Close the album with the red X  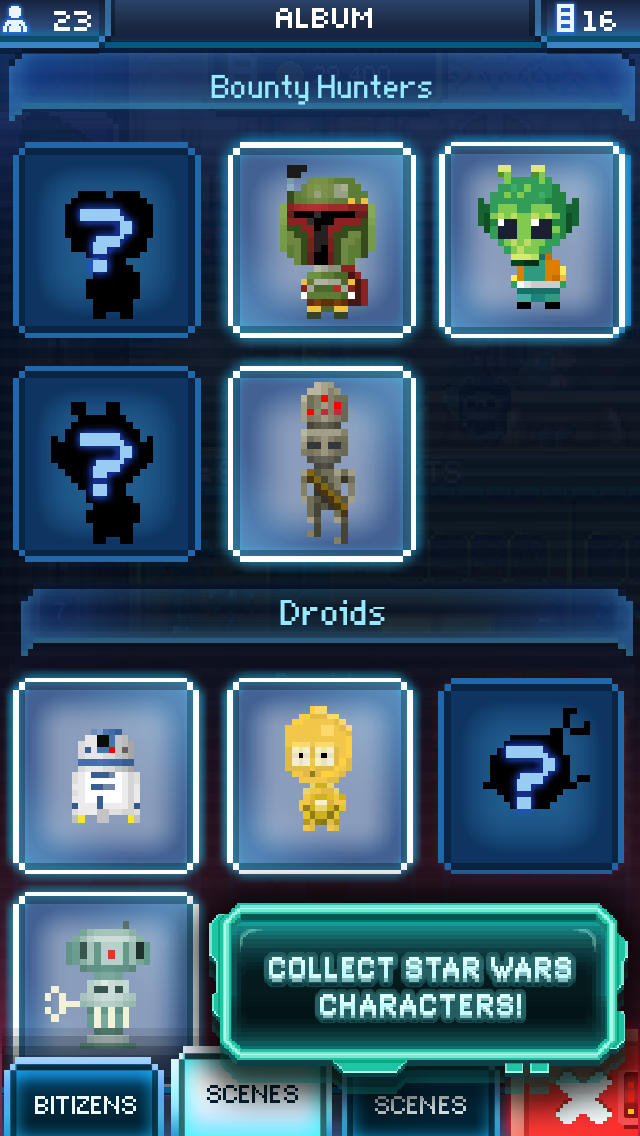click(x=585, y=1102)
